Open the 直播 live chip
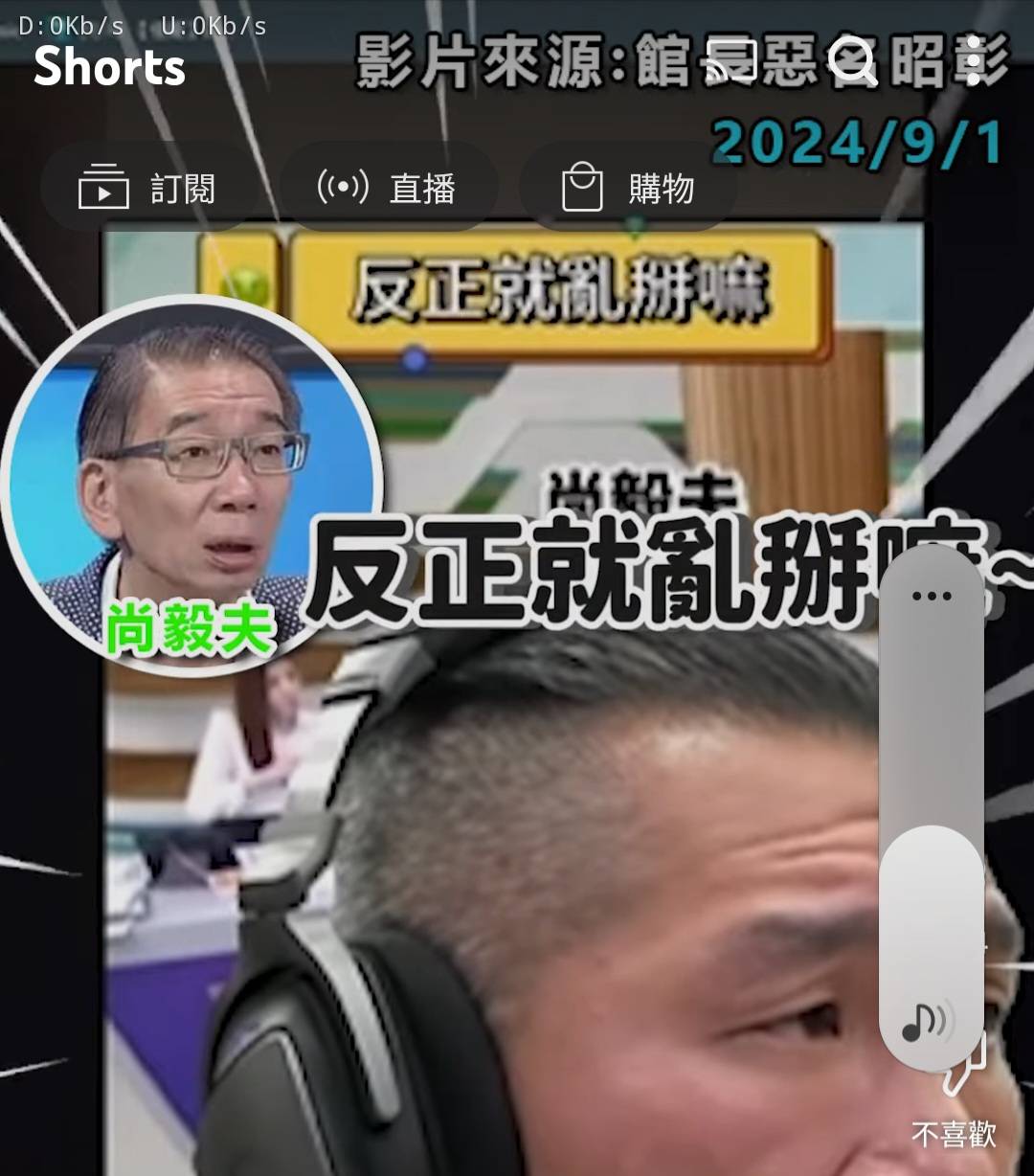The width and height of the screenshot is (1034, 1176). click(387, 189)
